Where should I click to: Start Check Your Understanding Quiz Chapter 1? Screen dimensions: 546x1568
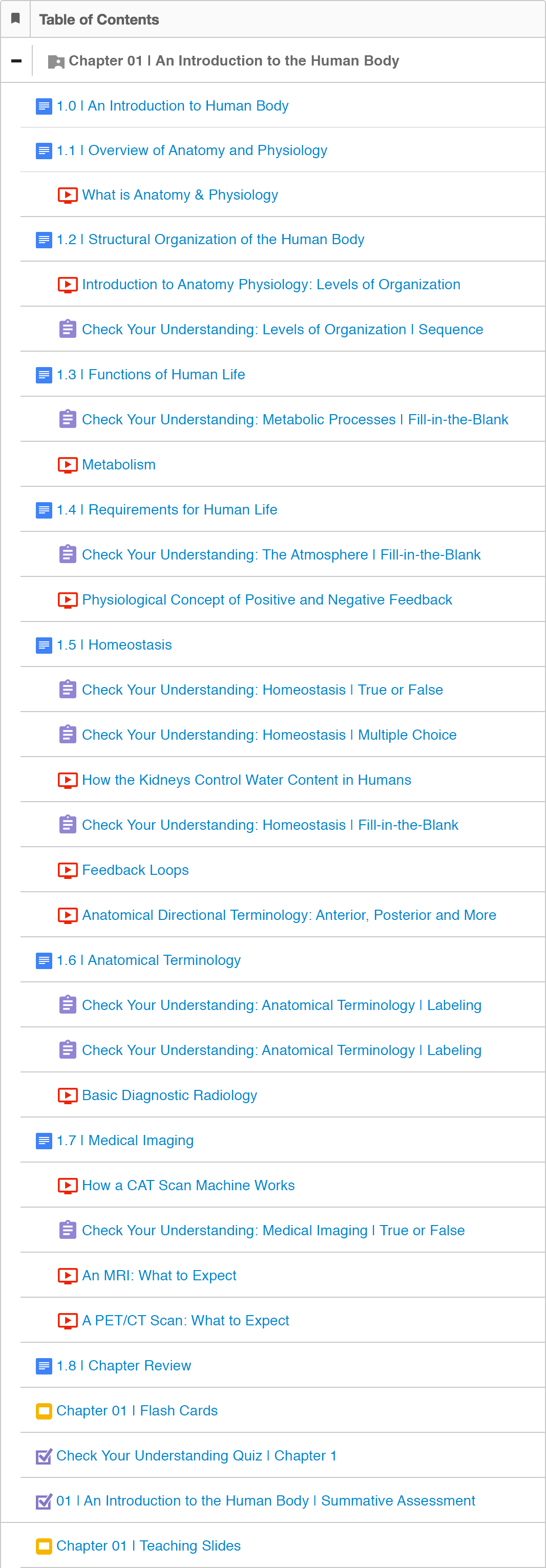(196, 1456)
